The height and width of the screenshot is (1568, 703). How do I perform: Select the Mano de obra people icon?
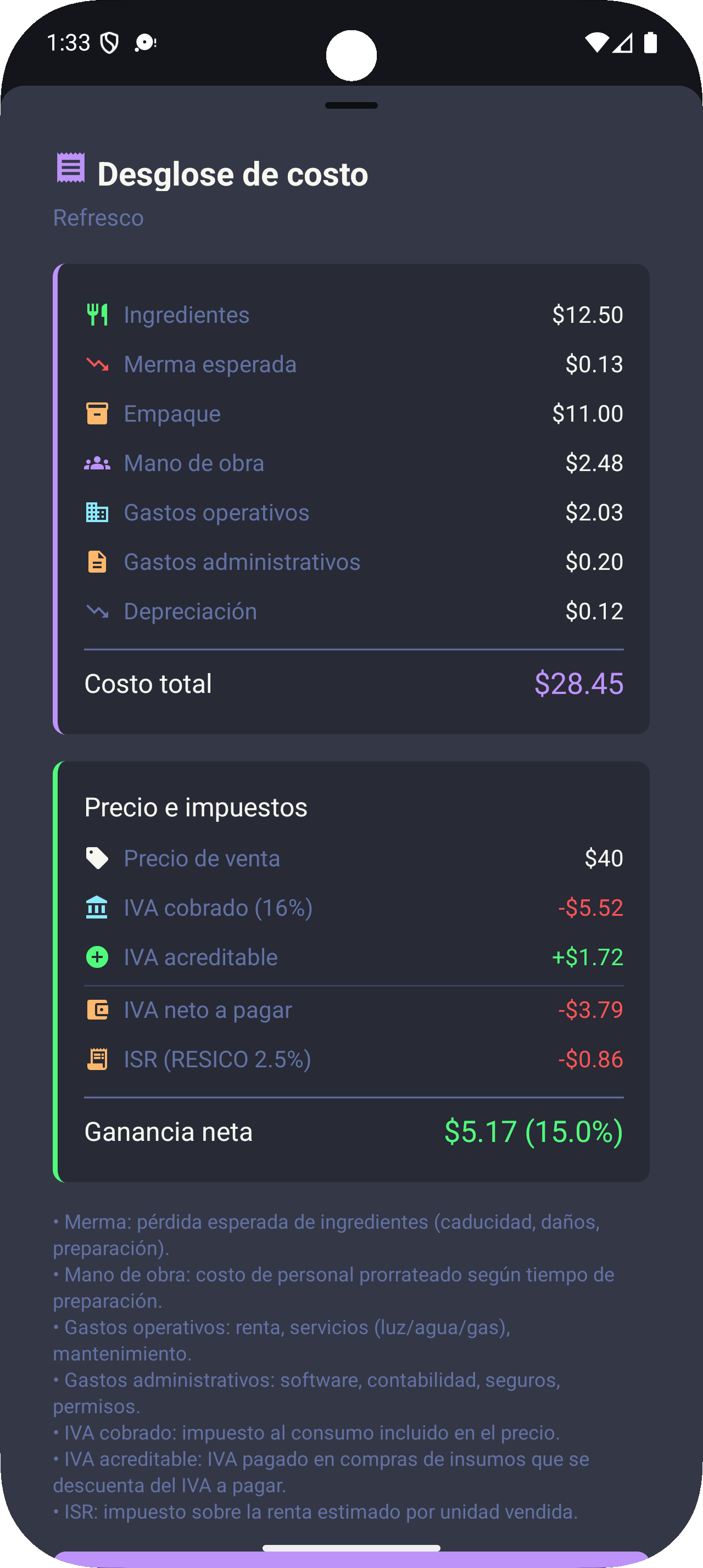tap(97, 463)
